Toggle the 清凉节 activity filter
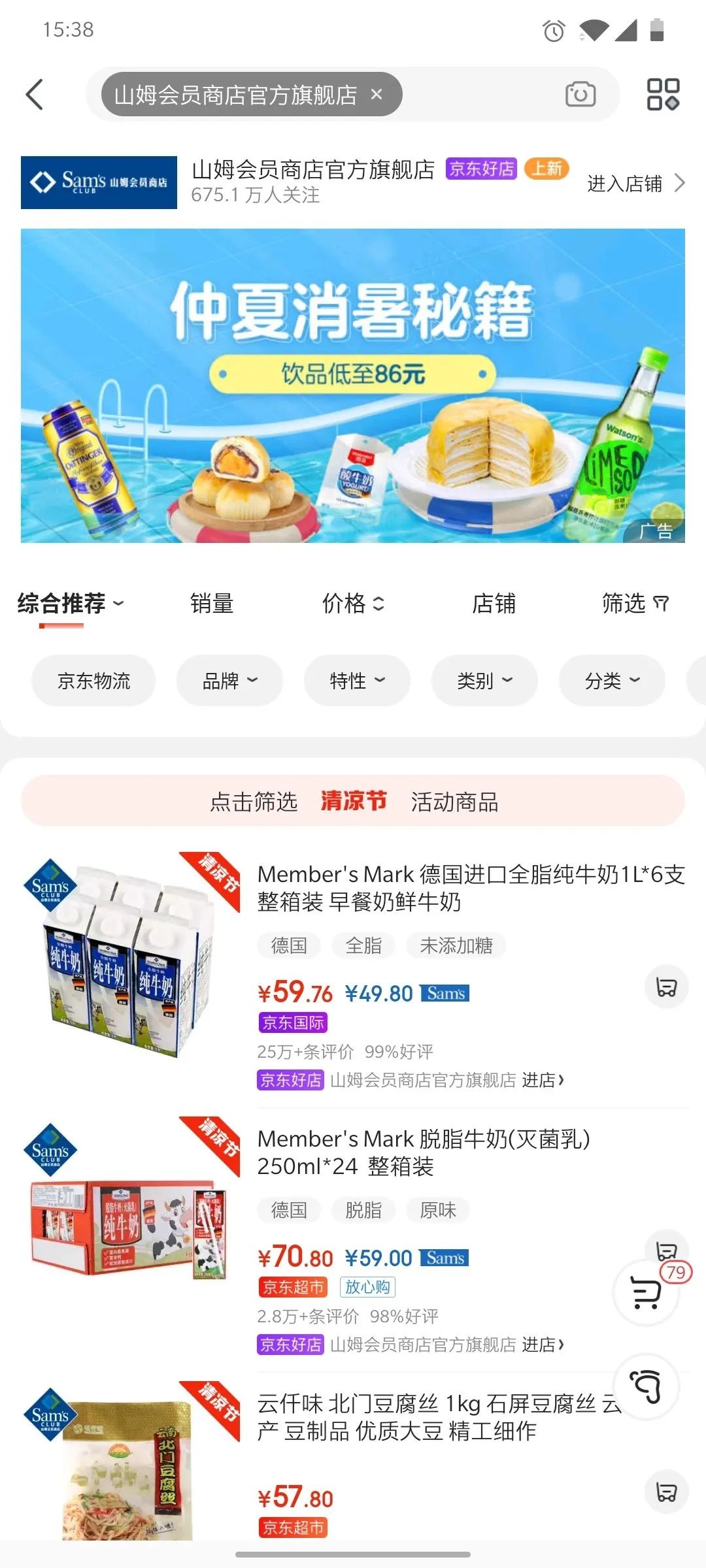Viewport: 706px width, 1568px height. pyautogui.click(x=352, y=801)
